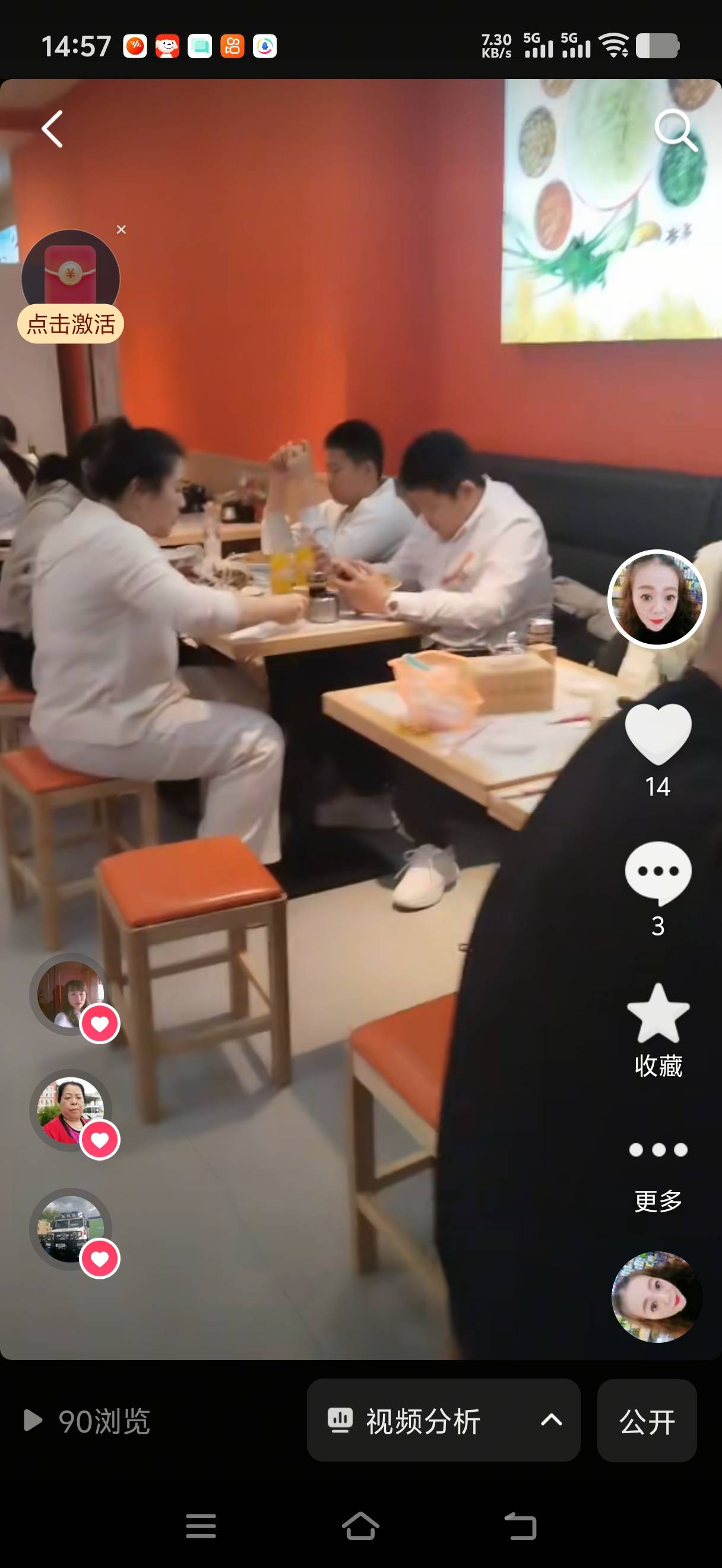Open the video author's profile avatar

[x=657, y=598]
